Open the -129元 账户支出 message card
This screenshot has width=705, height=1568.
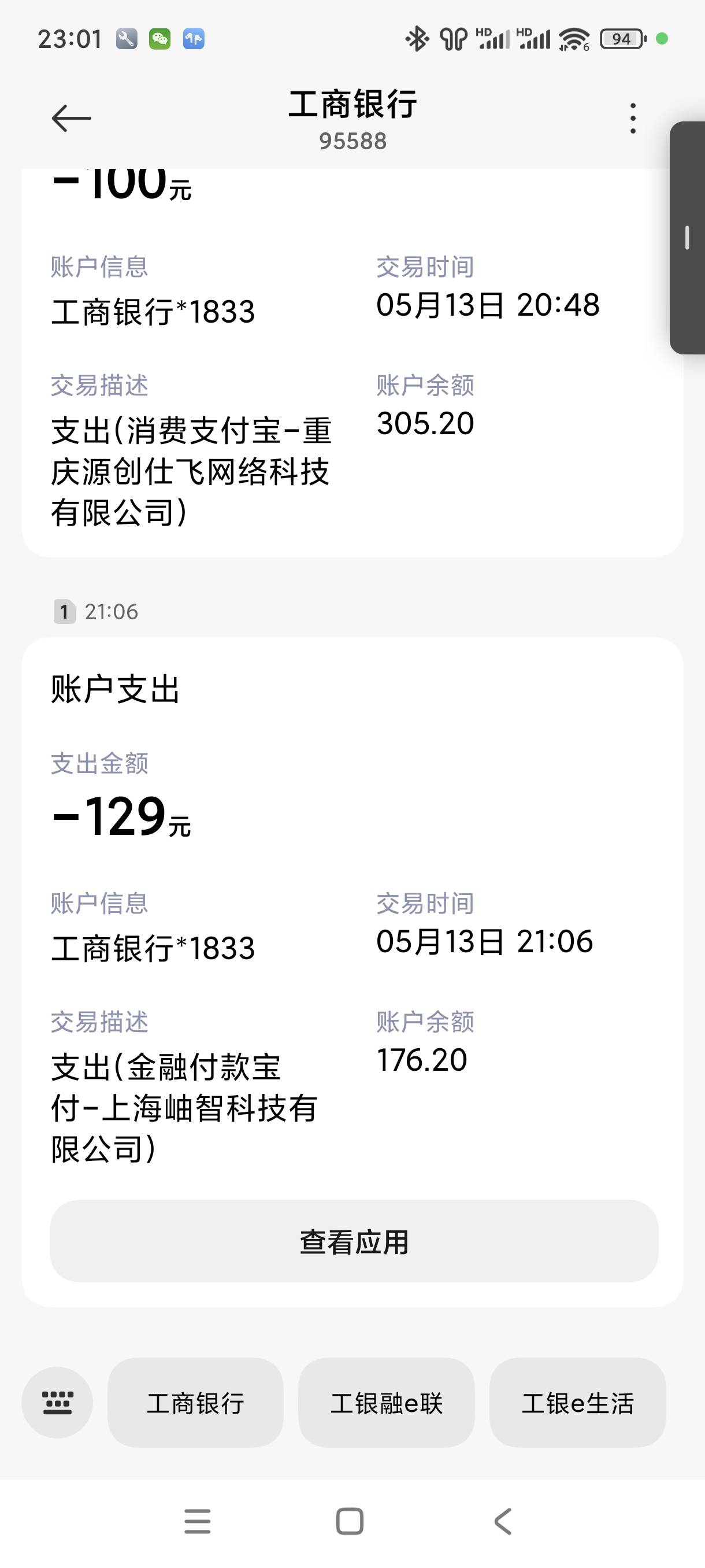click(x=352, y=971)
